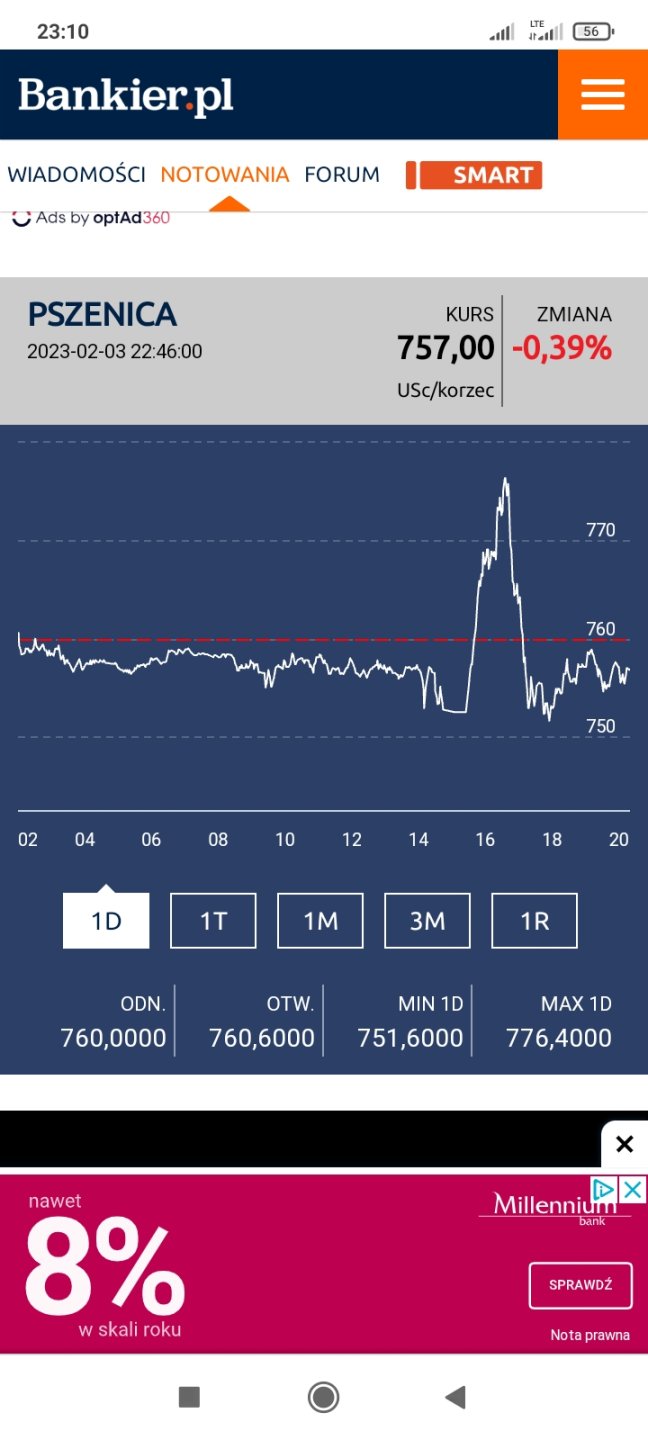Select the 1D chart range
The image size is (648, 1440).
coord(106,920)
